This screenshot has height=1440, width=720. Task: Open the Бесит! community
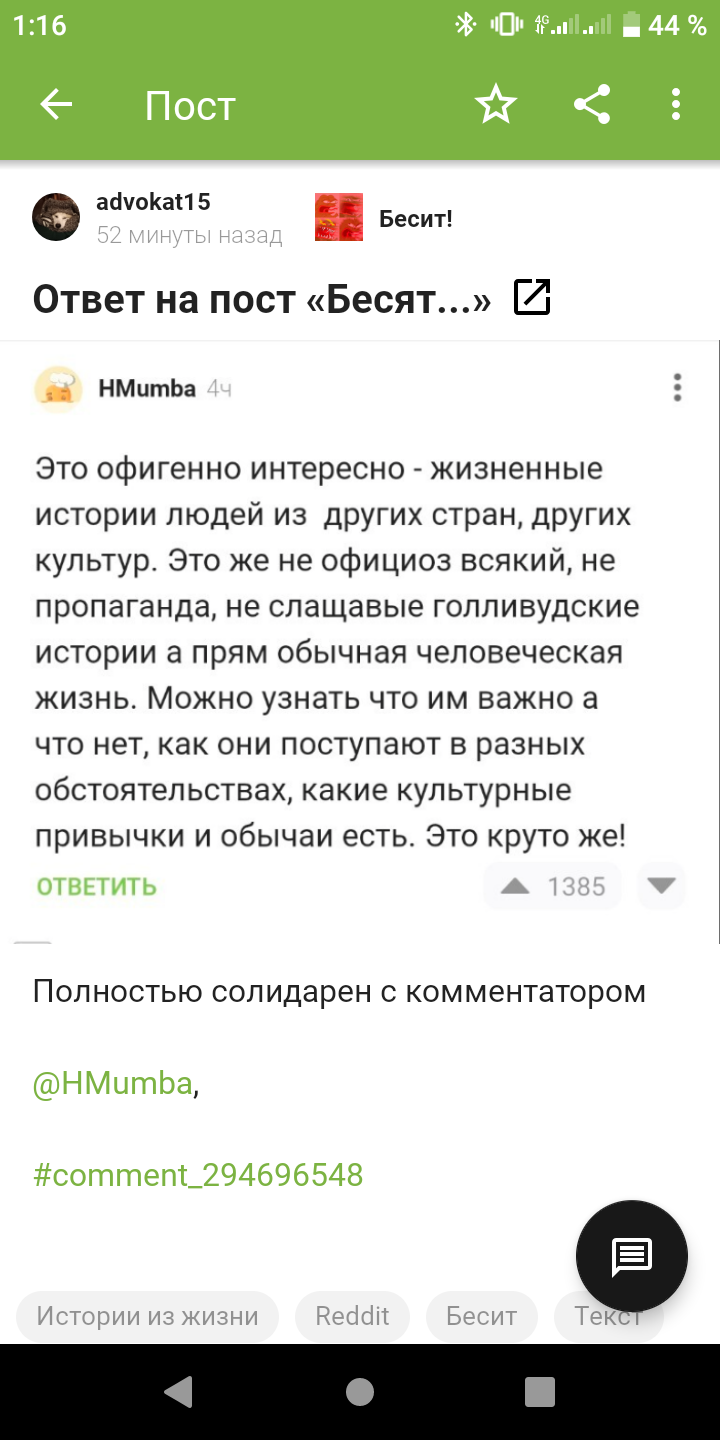(415, 218)
